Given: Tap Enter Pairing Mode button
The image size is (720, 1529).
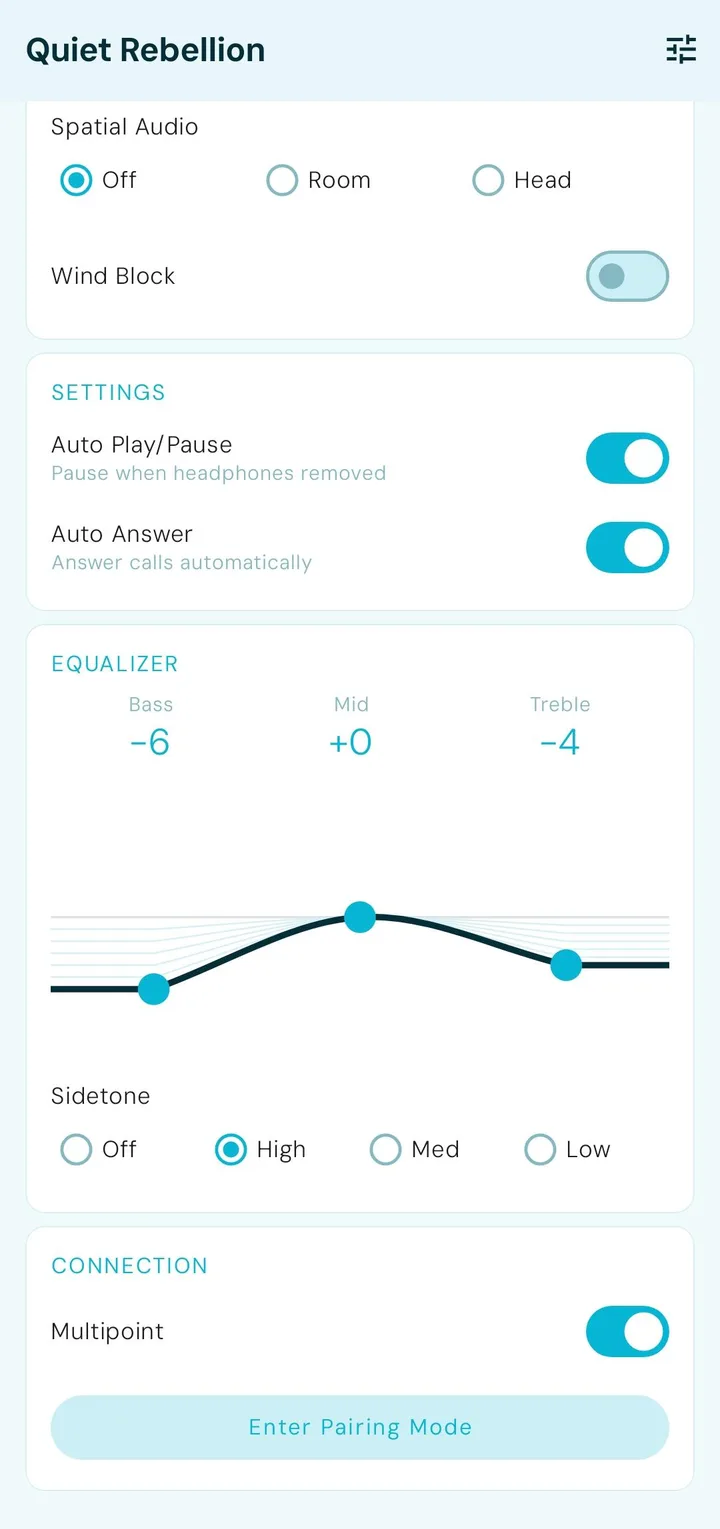Looking at the screenshot, I should 360,1427.
